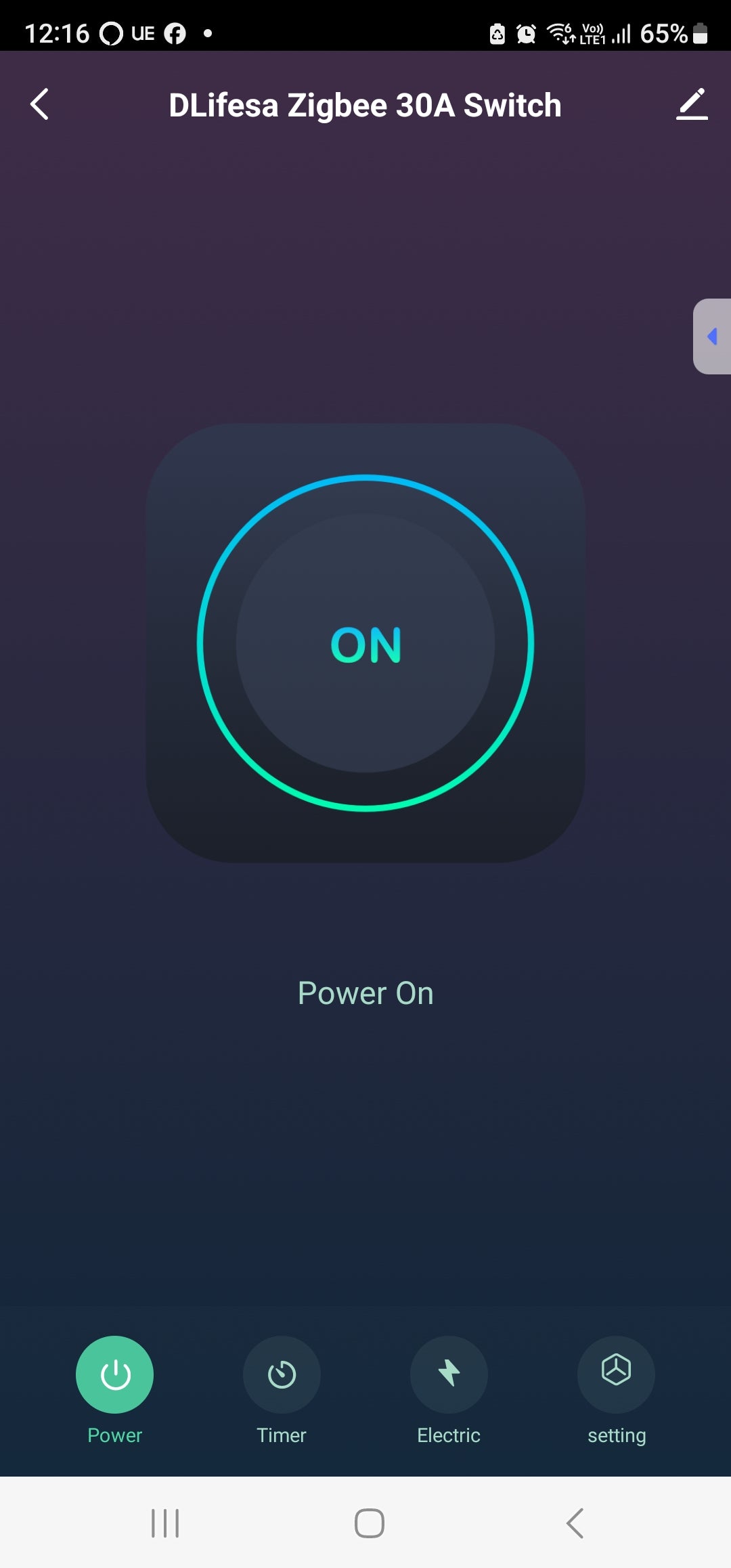Expand the side panel arrow handle
The height and width of the screenshot is (1568, 731).
coord(712,336)
